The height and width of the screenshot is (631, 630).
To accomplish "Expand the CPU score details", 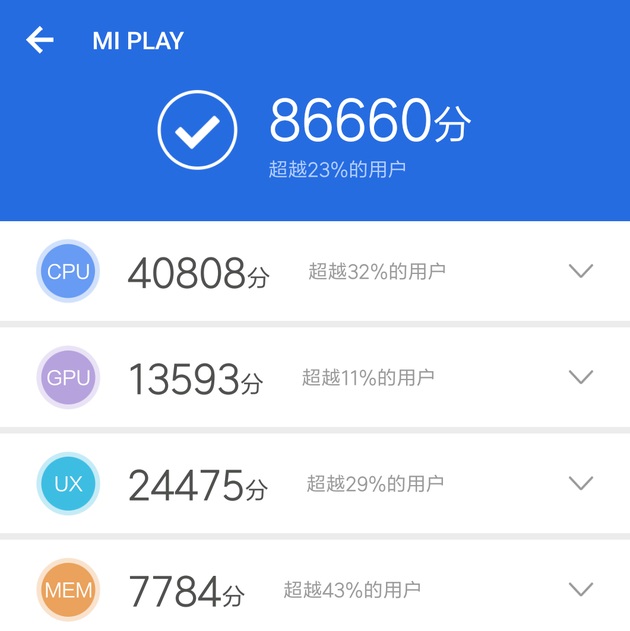I will coord(580,271).
